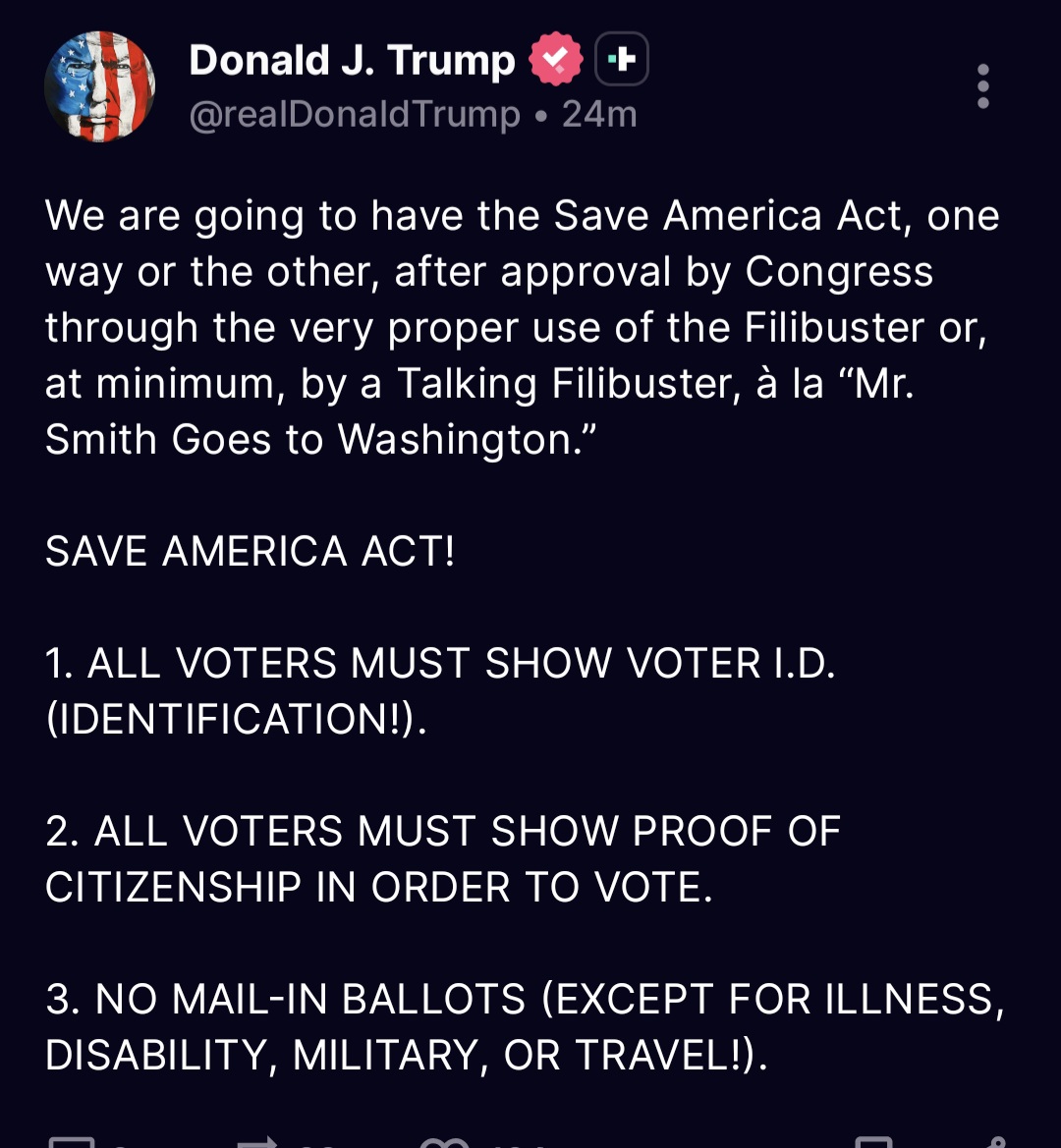The image size is (1061, 1148).
Task: Click the Truth+ plus badge next to name
Action: click(x=621, y=59)
